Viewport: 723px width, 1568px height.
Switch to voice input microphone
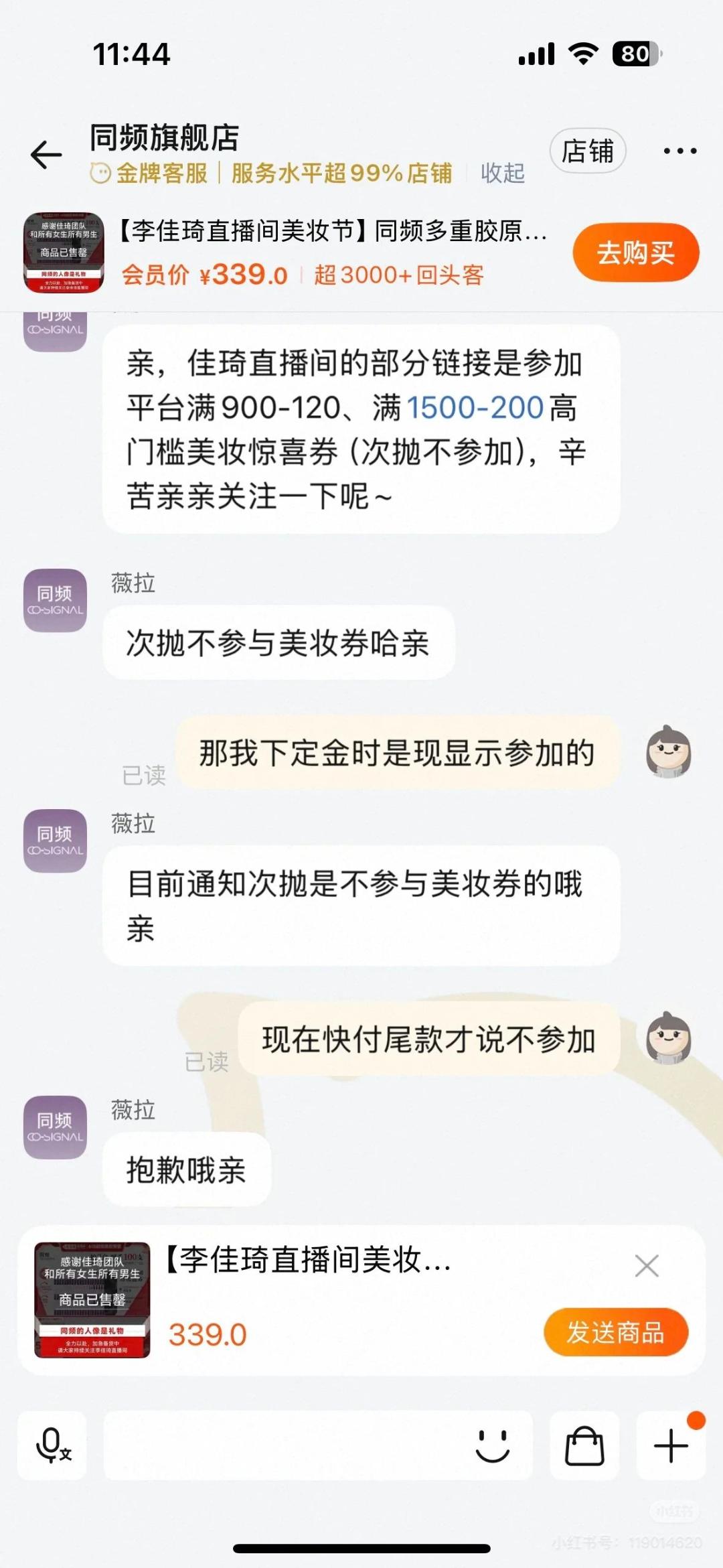(52, 1445)
